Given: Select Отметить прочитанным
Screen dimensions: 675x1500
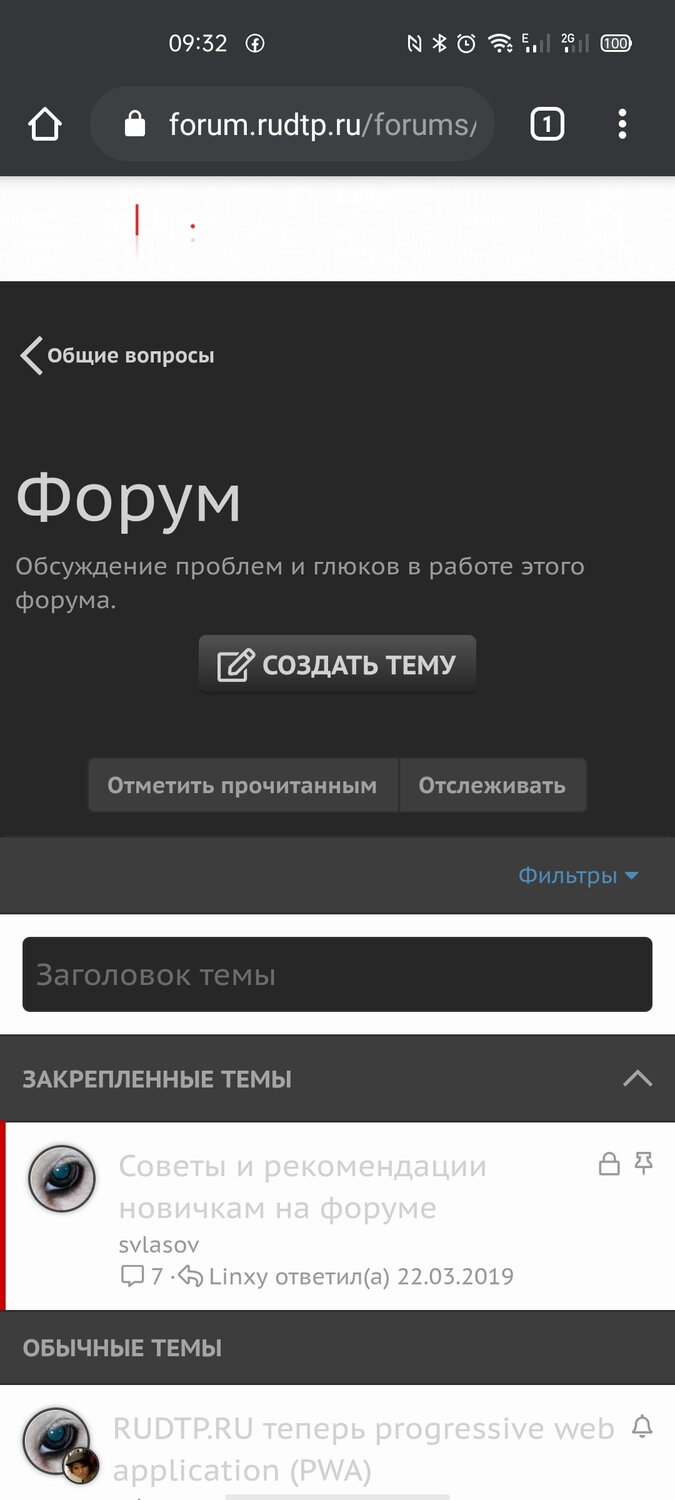Looking at the screenshot, I should [243, 786].
